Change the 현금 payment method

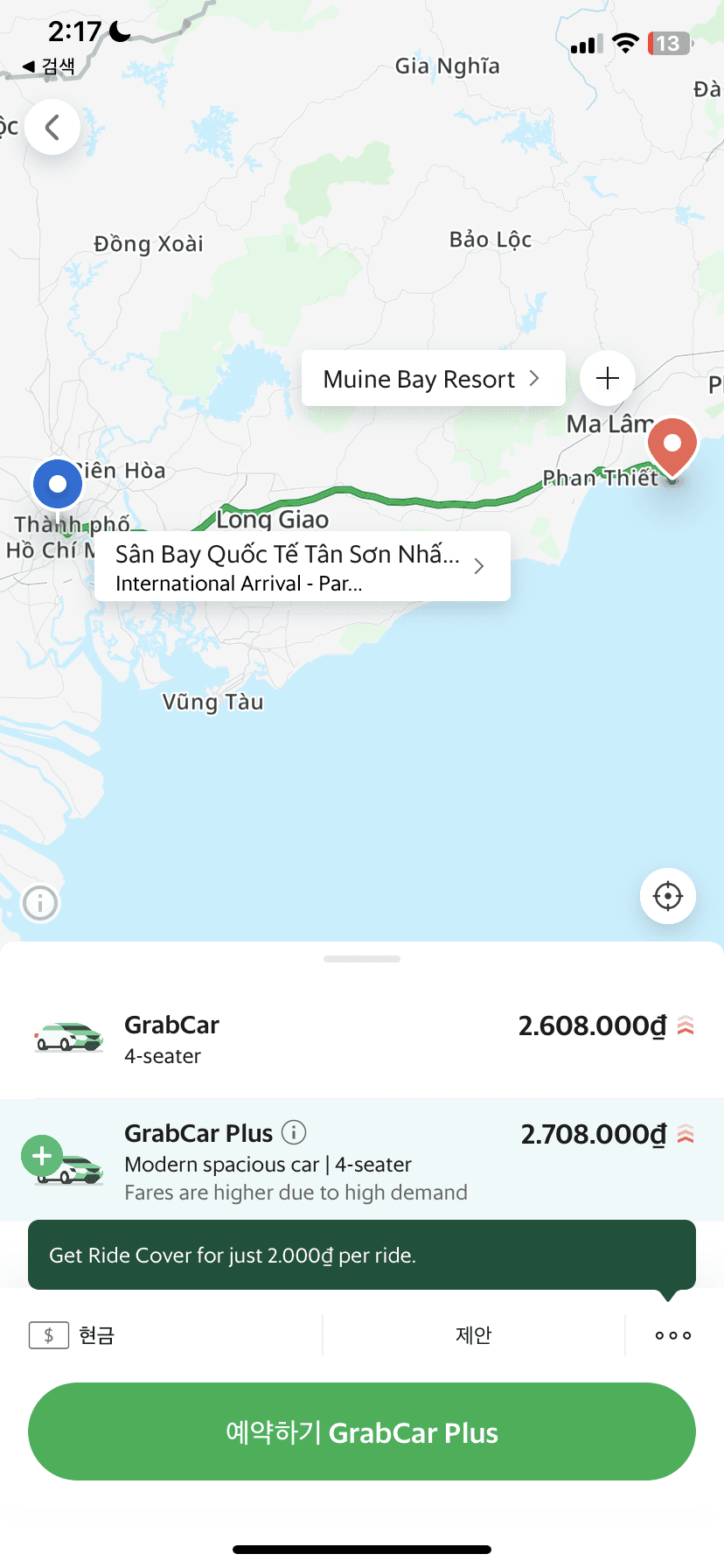74,1335
